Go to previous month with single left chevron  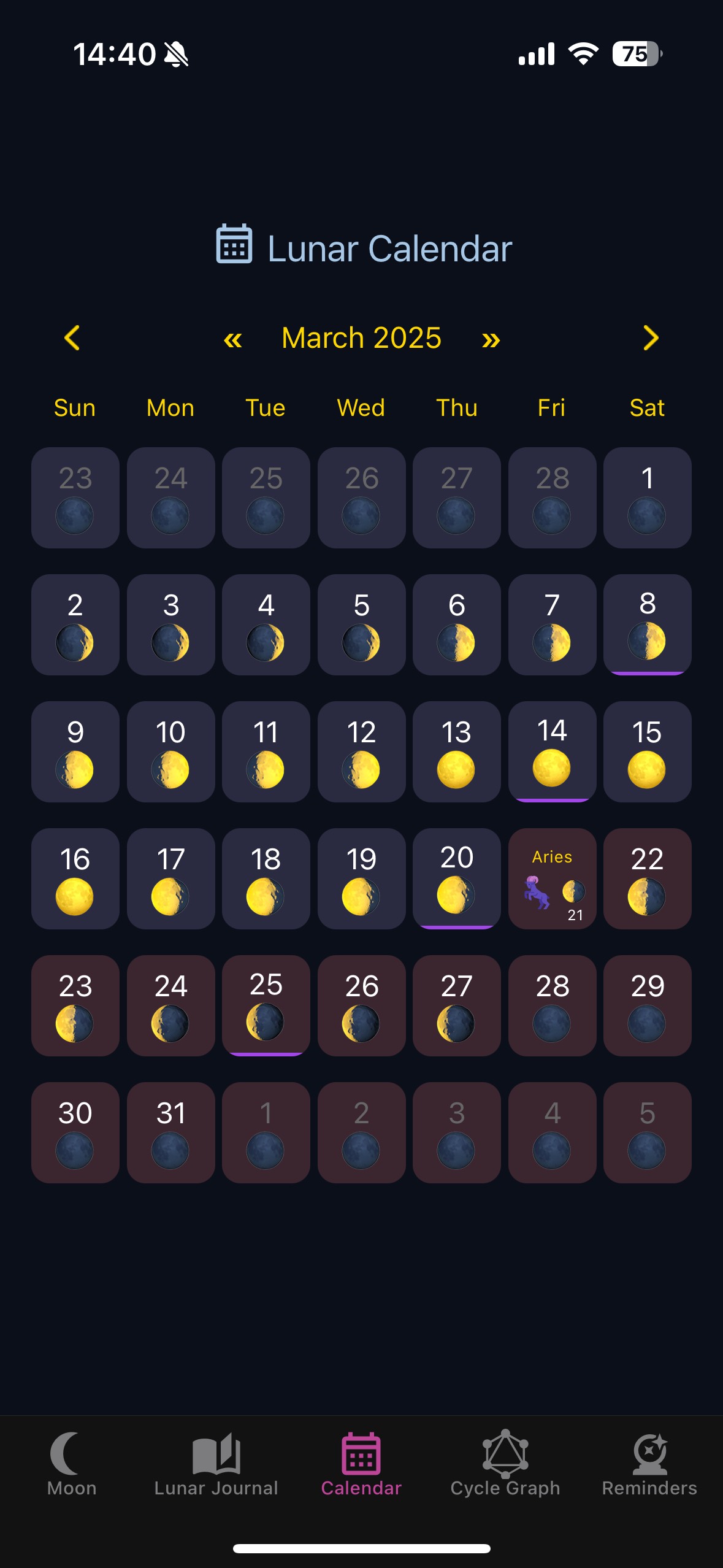[x=72, y=338]
